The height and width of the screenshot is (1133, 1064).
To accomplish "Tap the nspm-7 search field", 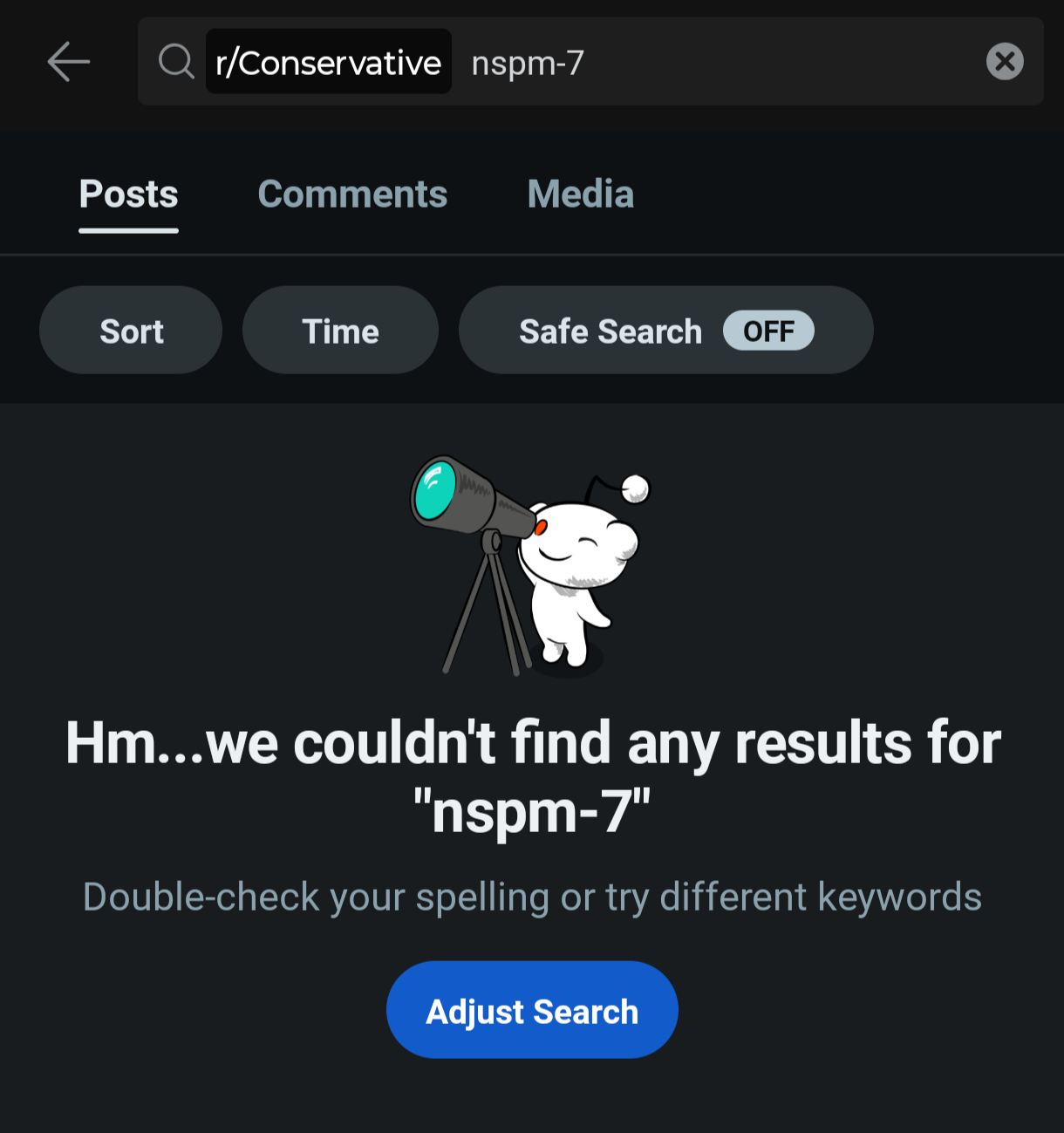I will point(698,63).
